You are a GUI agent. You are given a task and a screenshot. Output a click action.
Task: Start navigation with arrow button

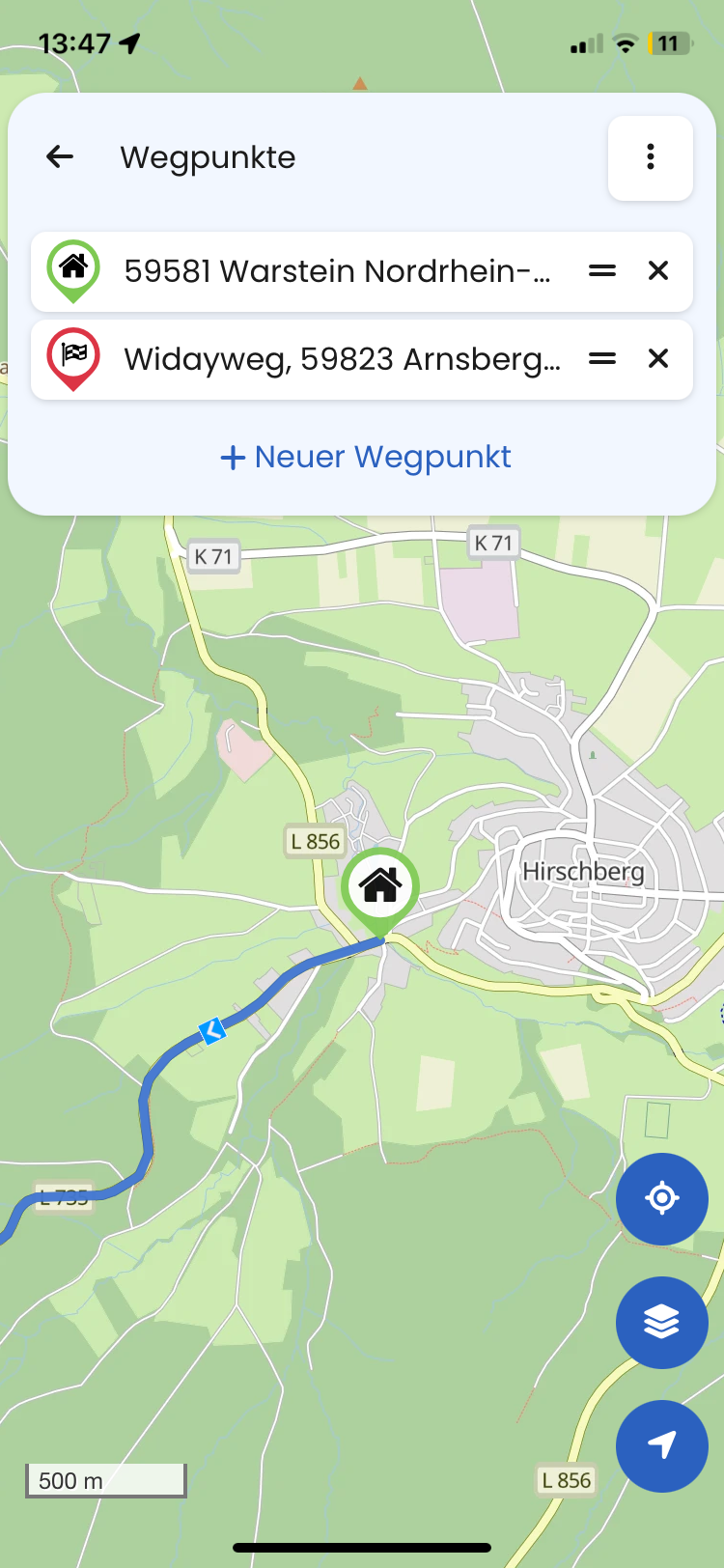tap(662, 1445)
